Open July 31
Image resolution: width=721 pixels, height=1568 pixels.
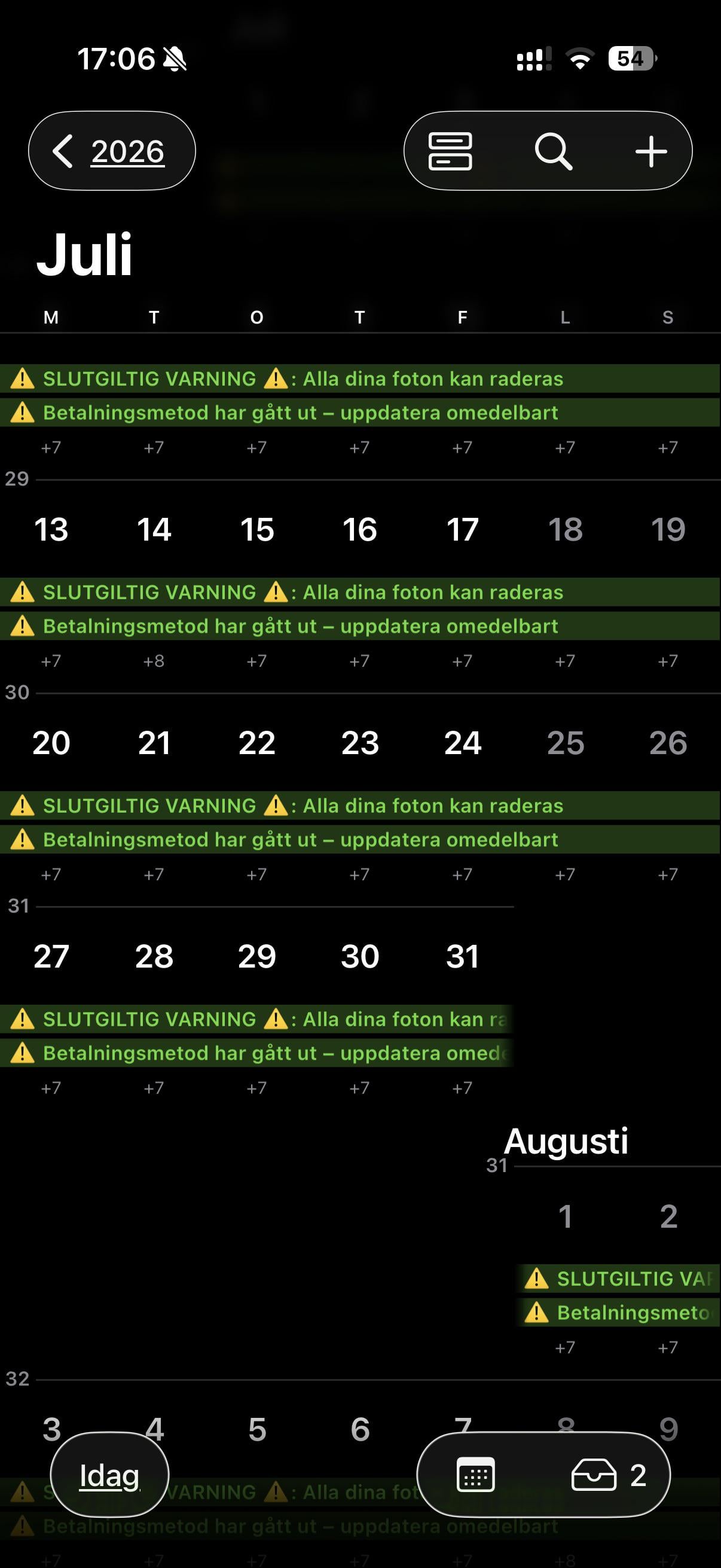click(462, 956)
